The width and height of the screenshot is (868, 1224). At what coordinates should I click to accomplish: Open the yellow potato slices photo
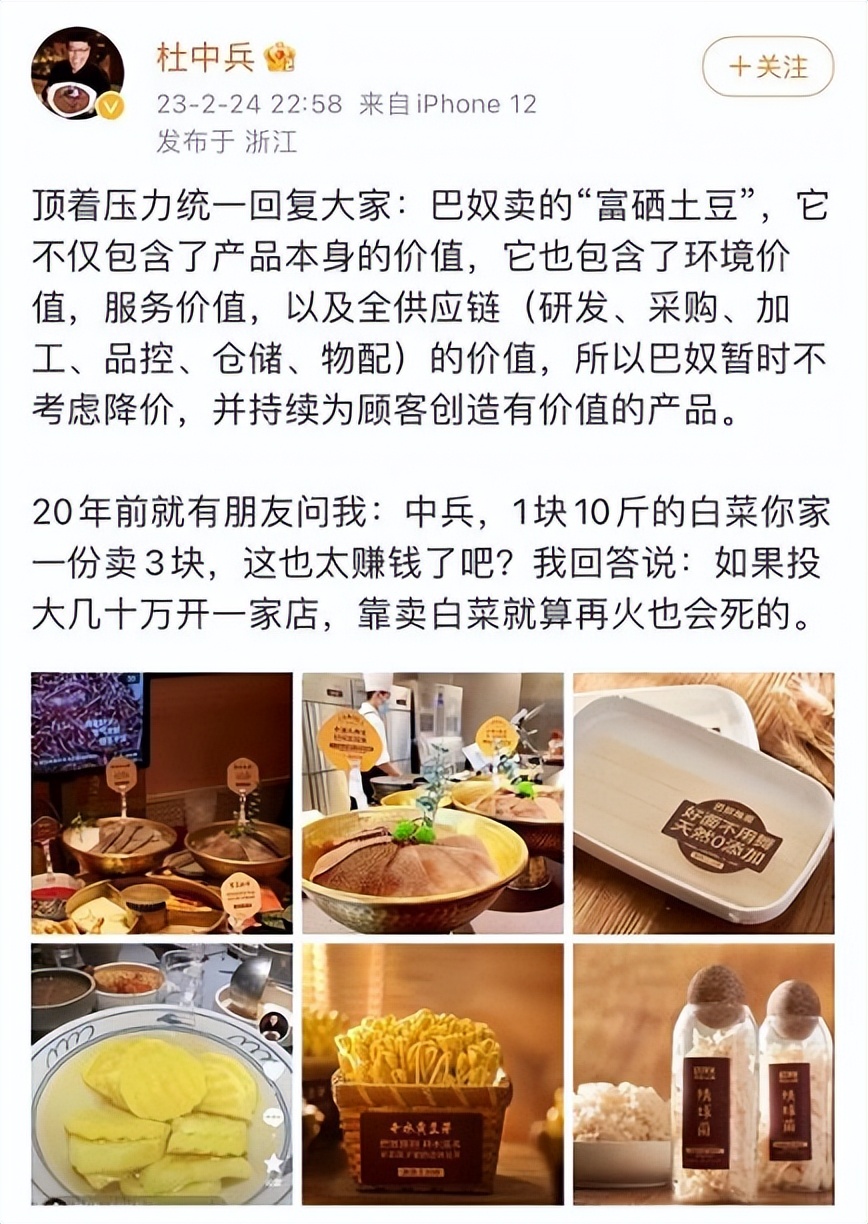(x=162, y=1074)
